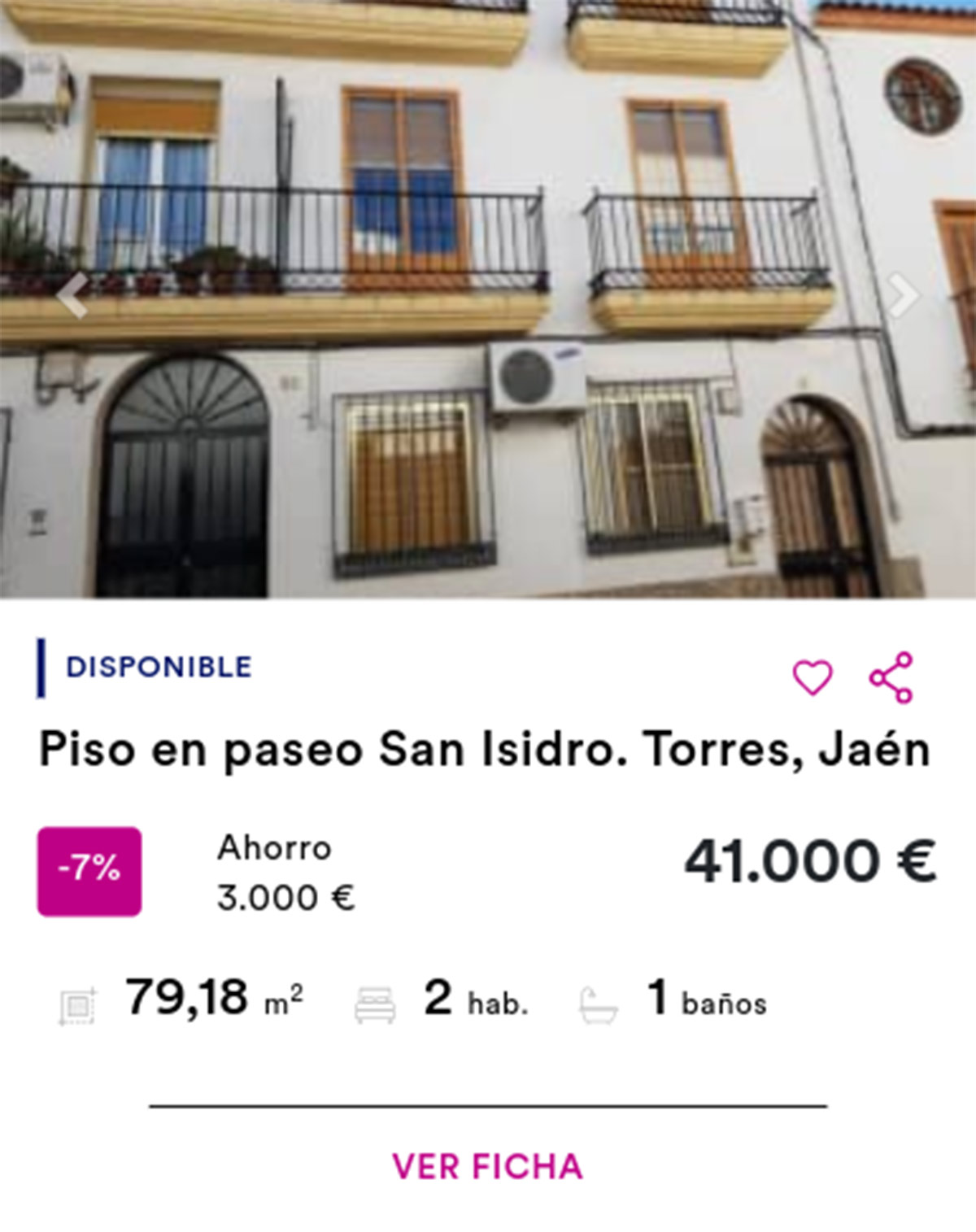The width and height of the screenshot is (976, 1232).
Task: Click the Ahorro 3.000 € savings text
Action: (283, 872)
